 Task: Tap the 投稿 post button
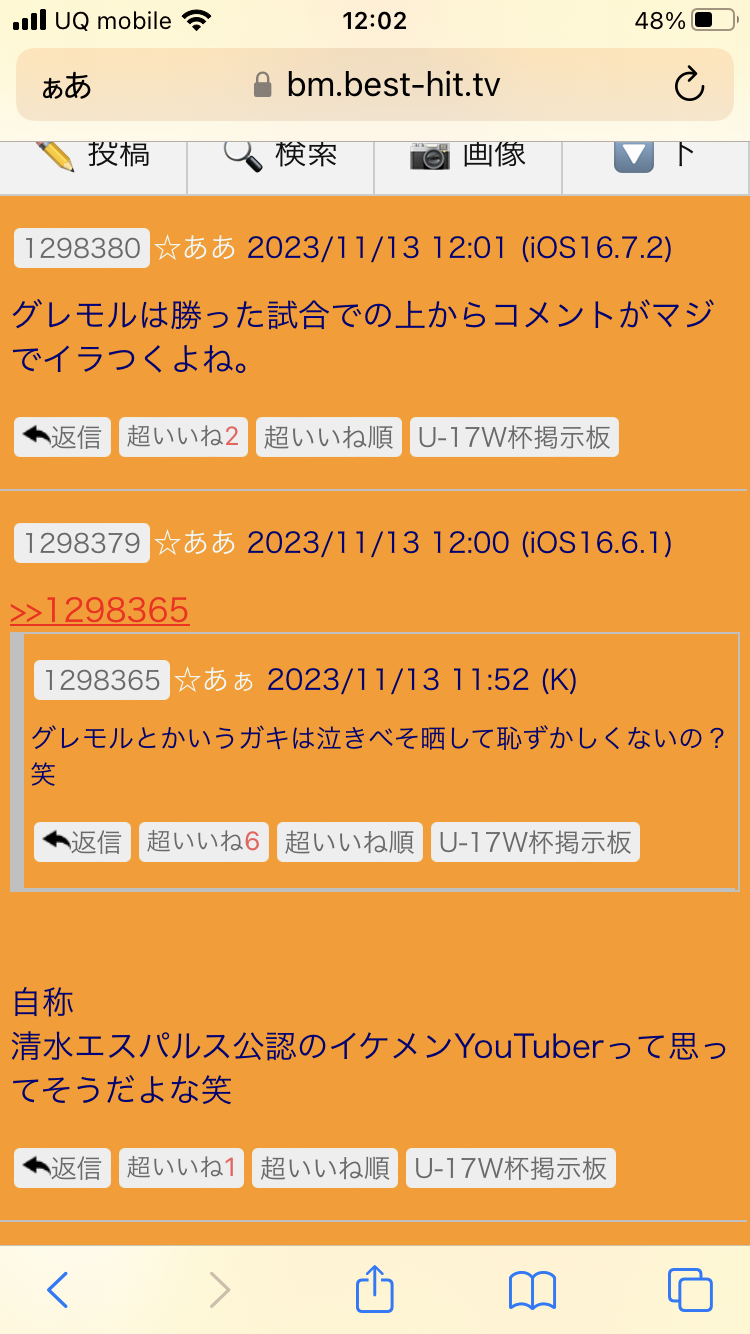(93, 157)
